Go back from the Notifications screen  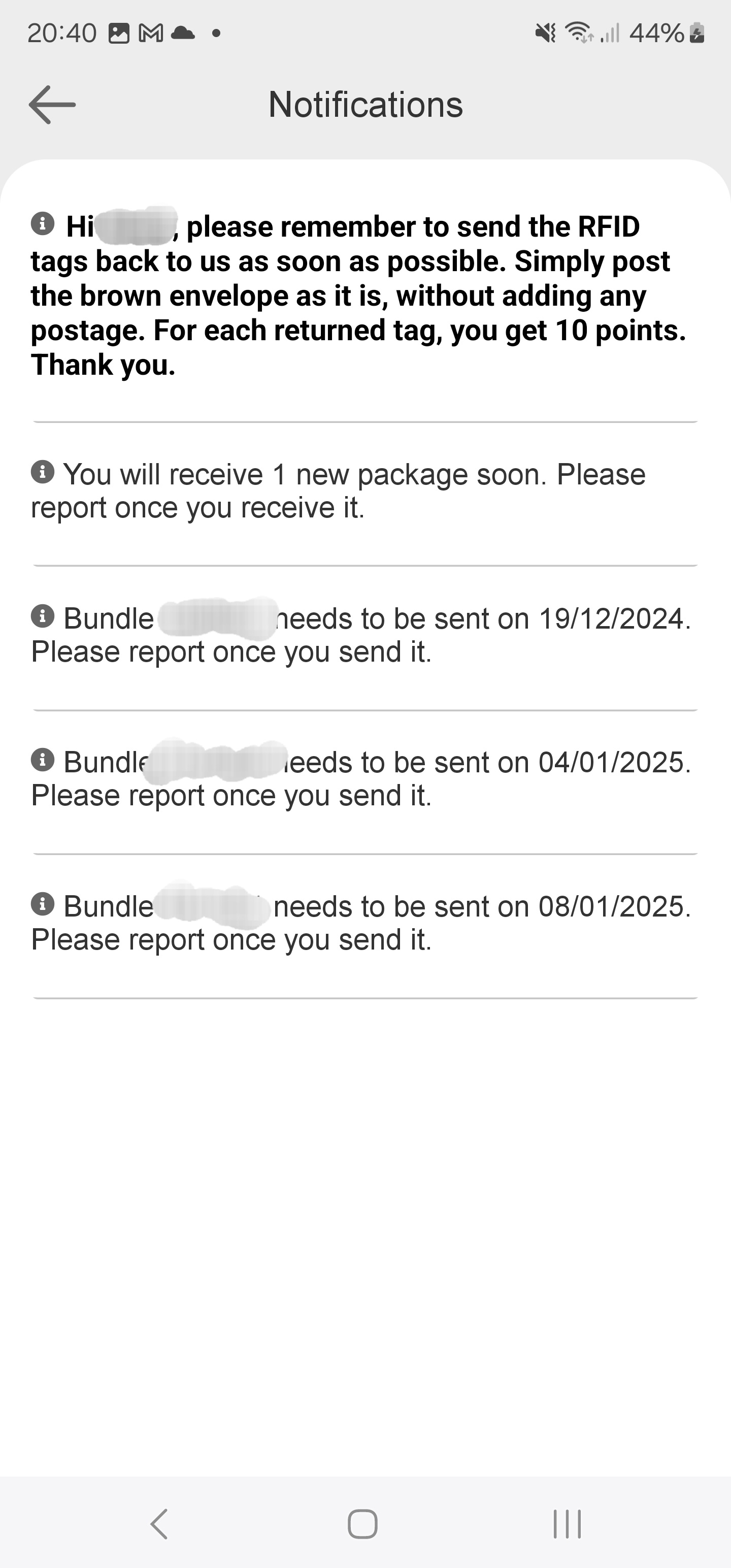click(x=52, y=105)
